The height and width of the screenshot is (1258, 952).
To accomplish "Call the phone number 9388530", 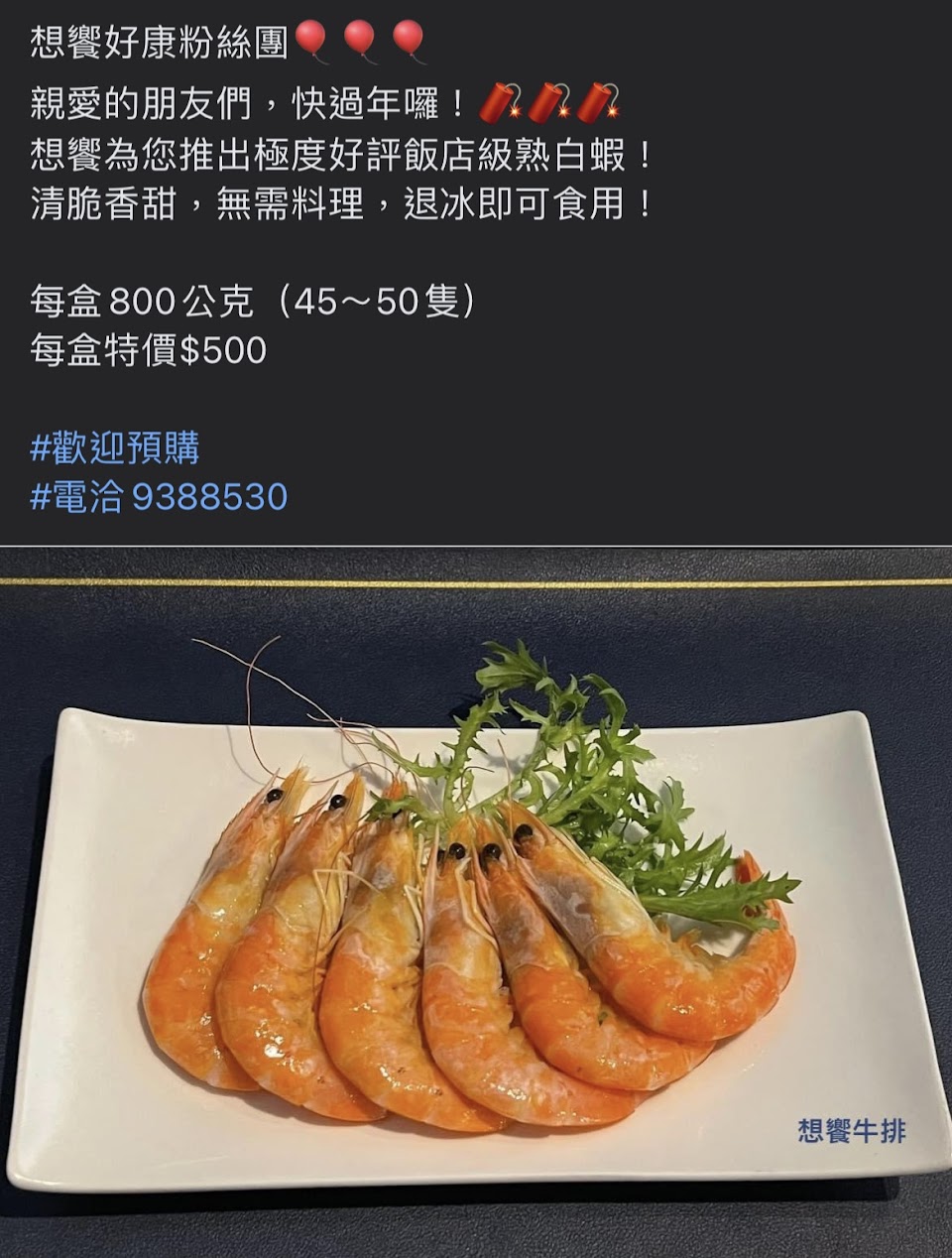I will [209, 497].
